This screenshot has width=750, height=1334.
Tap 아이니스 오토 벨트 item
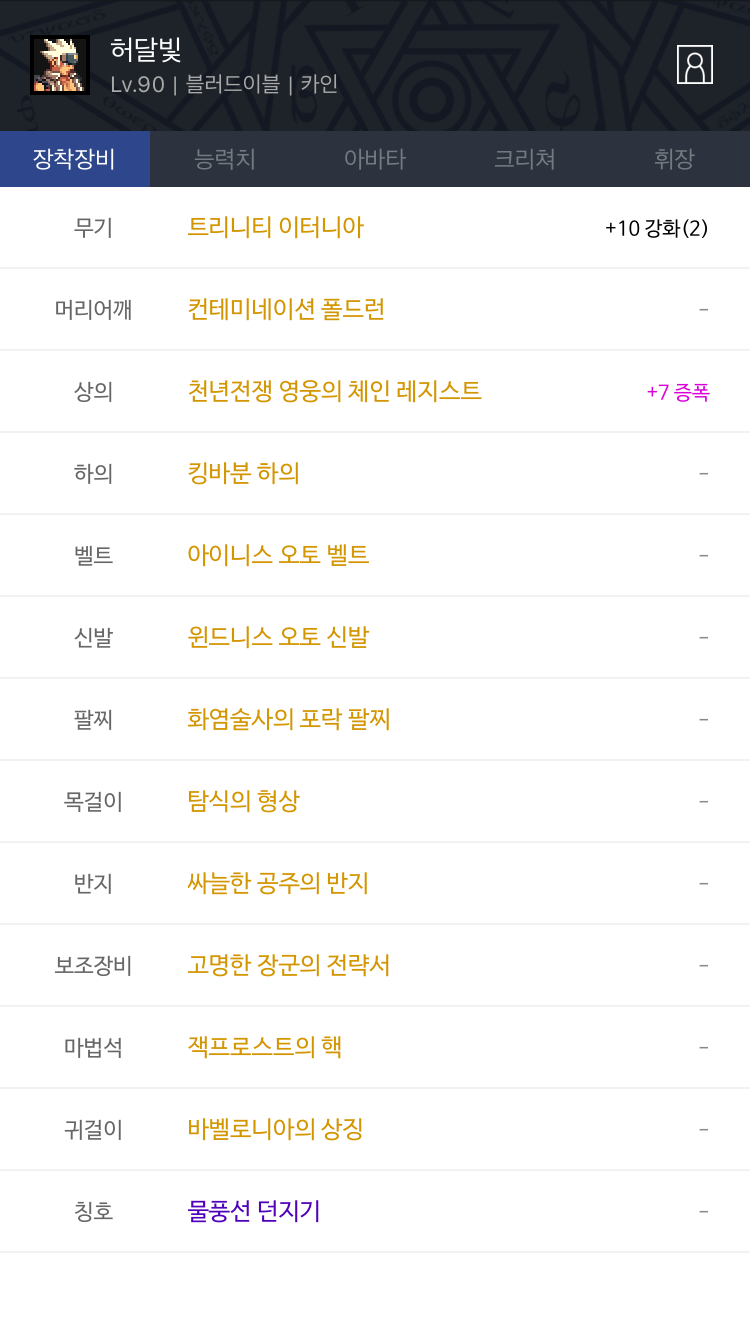278,555
